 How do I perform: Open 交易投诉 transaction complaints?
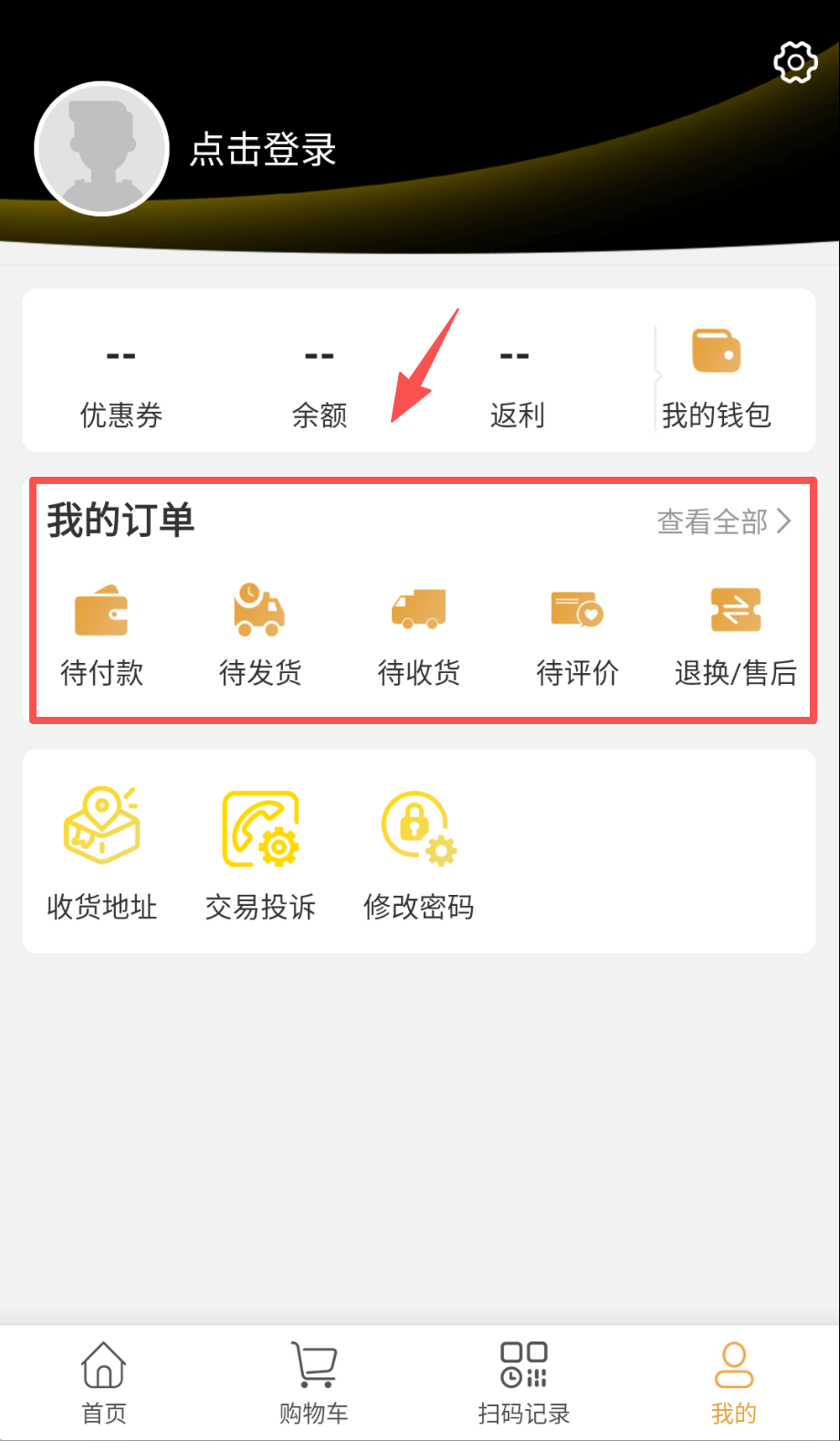click(x=260, y=855)
